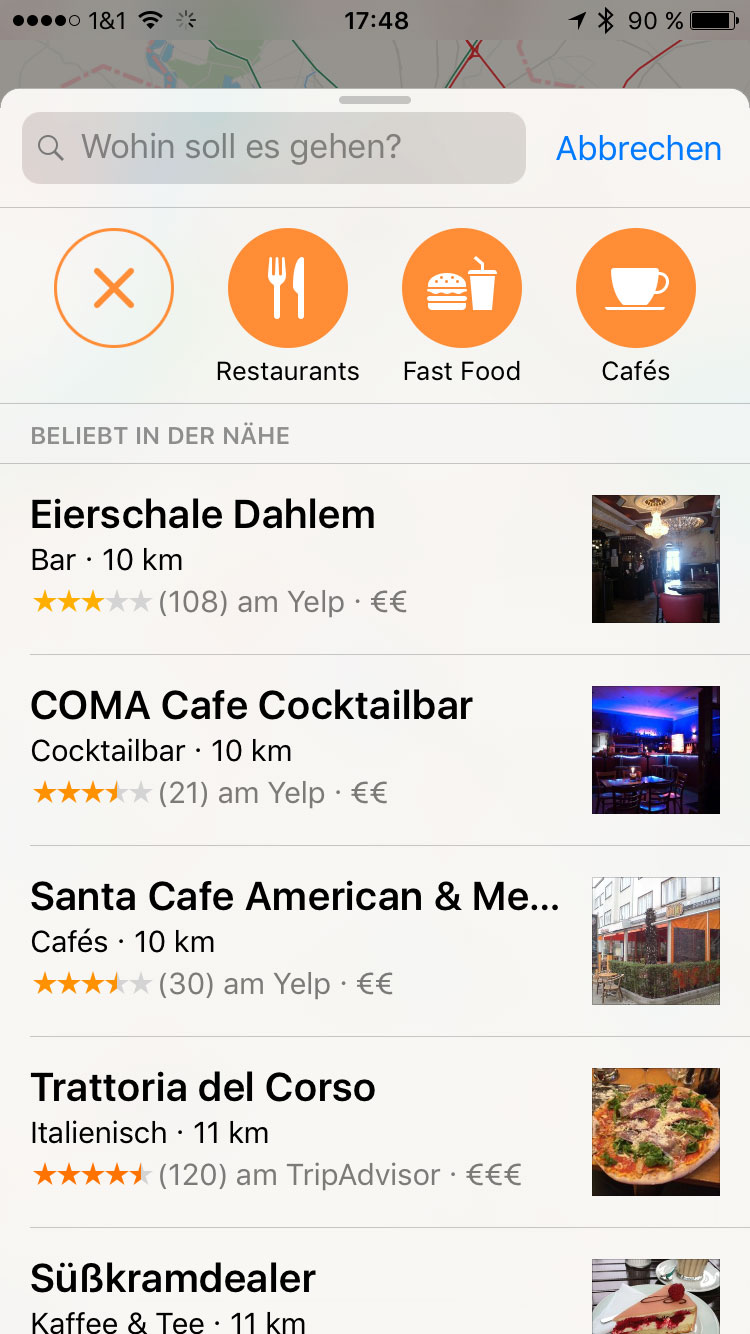Tap the drag handle above the search card
Viewport: 750px width, 1334px height.
click(x=375, y=100)
